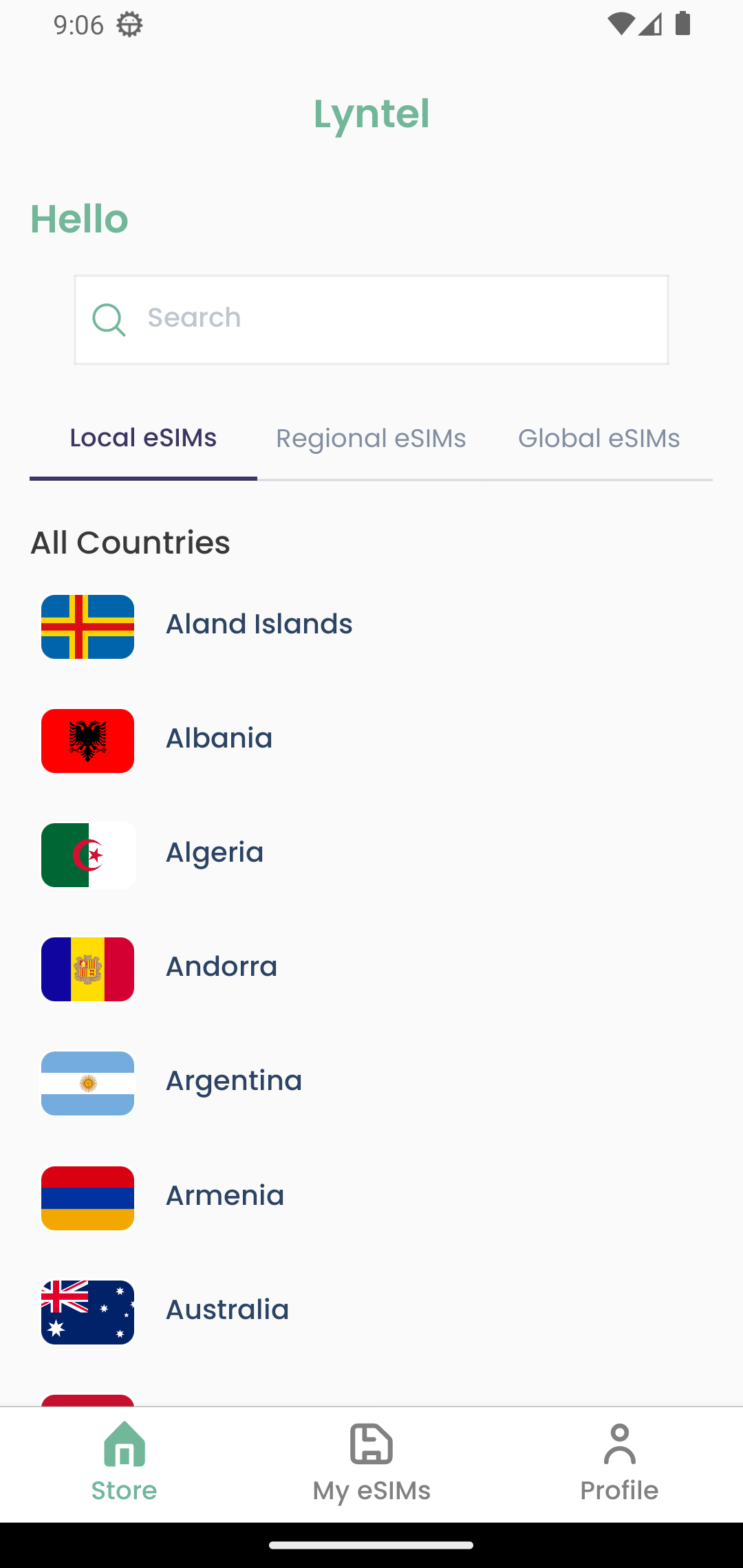743x1568 pixels.
Task: Choose Algeria from the country list
Action: [371, 854]
